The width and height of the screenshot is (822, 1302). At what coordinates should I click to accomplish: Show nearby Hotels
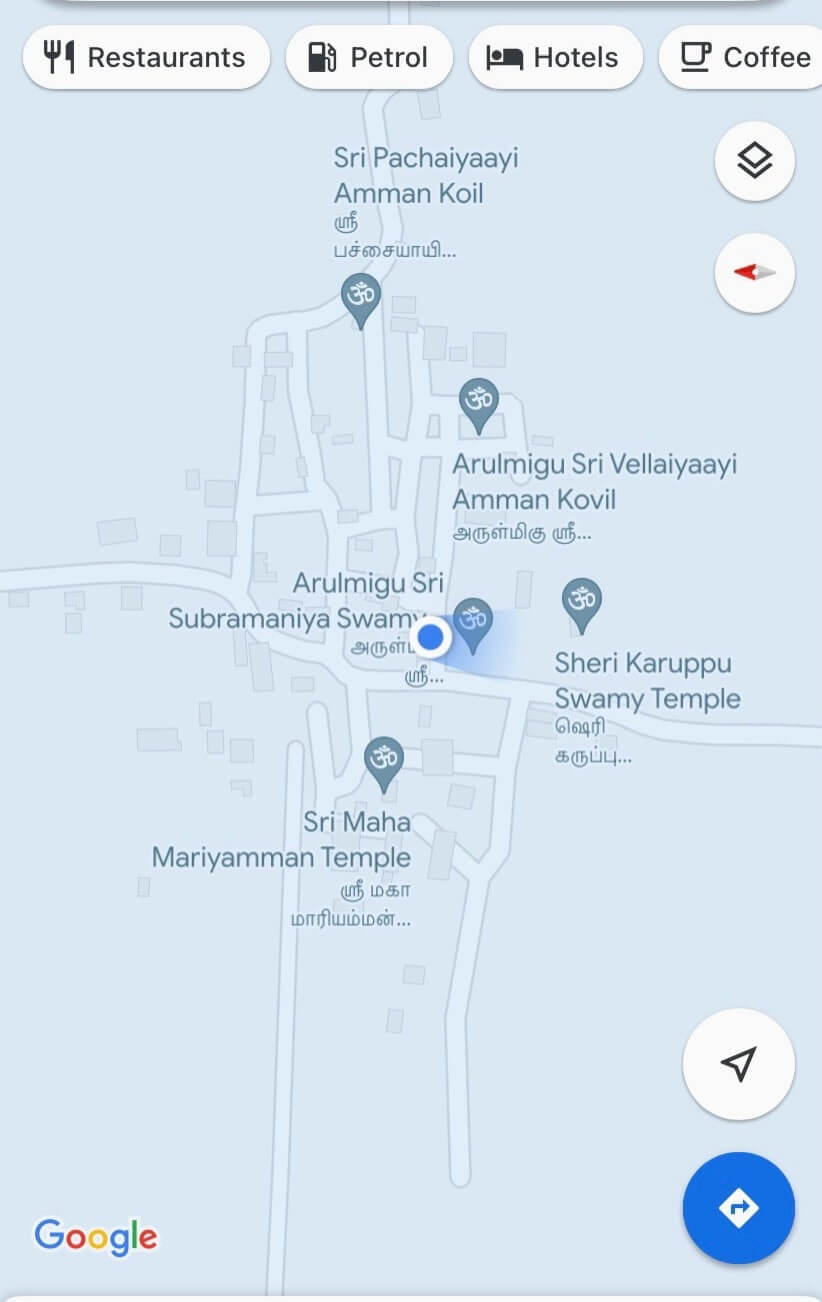tap(555, 58)
